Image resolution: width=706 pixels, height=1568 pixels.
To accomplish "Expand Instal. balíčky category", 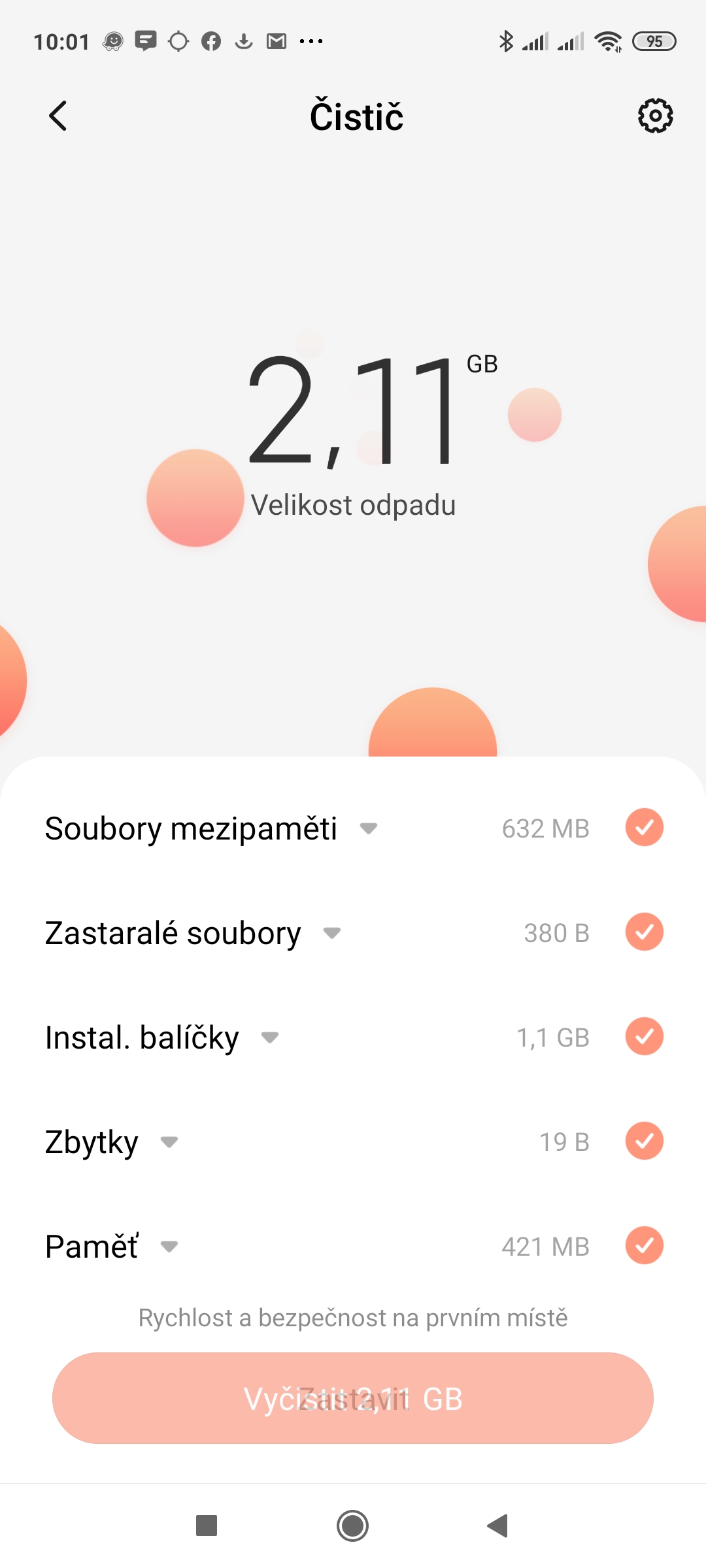I will tap(270, 1037).
